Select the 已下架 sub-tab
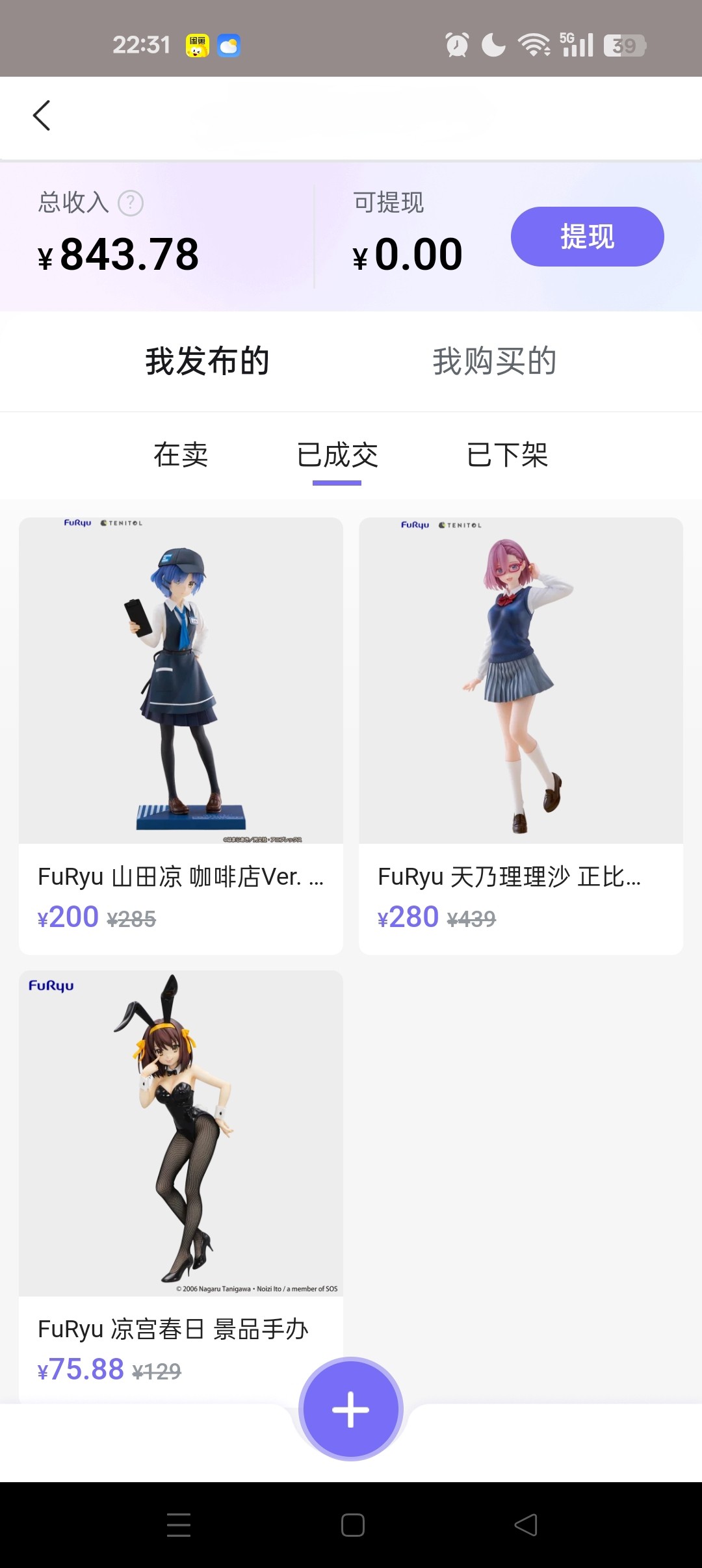 [507, 455]
